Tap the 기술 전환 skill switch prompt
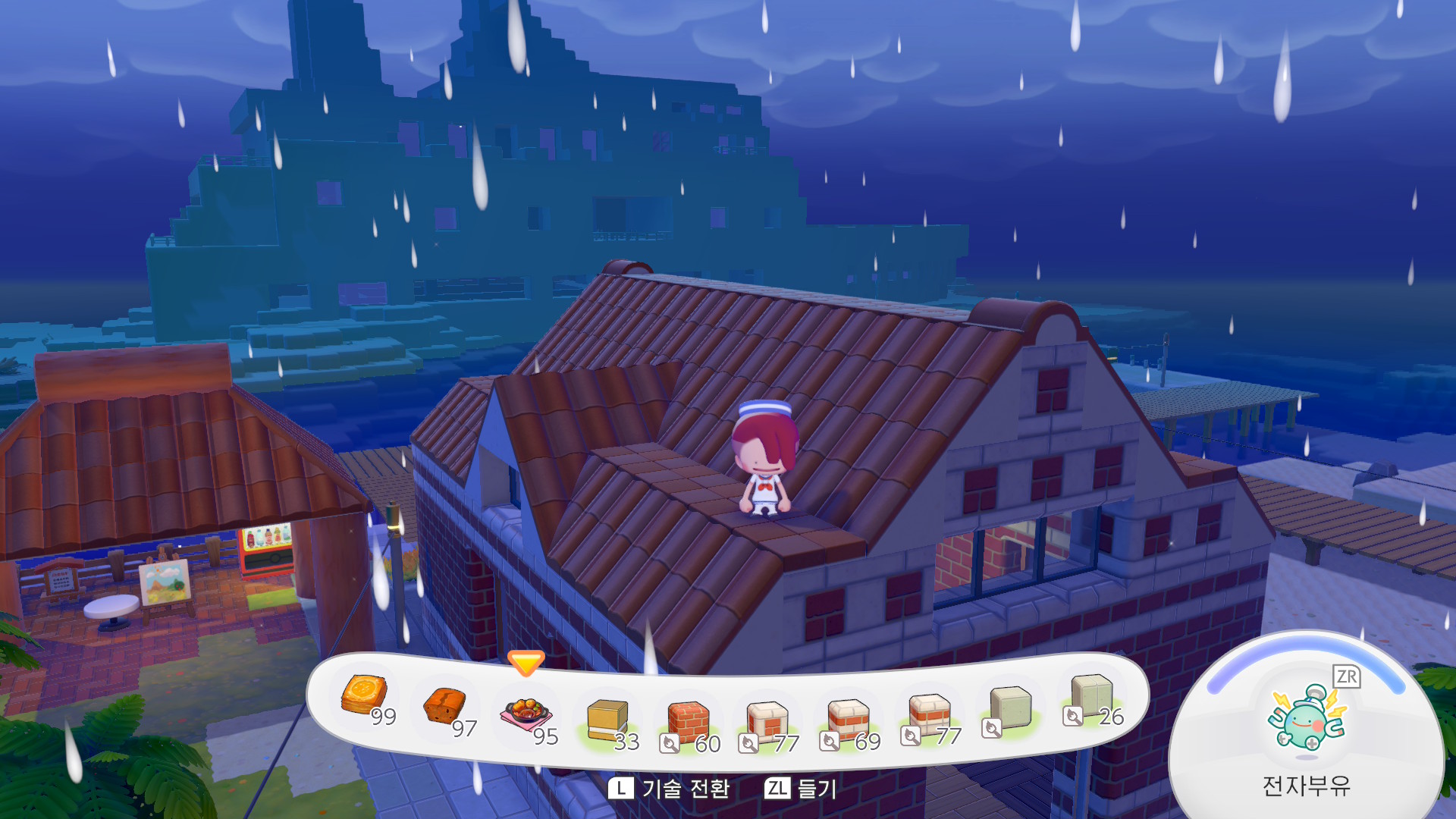1456x819 pixels. [670, 789]
